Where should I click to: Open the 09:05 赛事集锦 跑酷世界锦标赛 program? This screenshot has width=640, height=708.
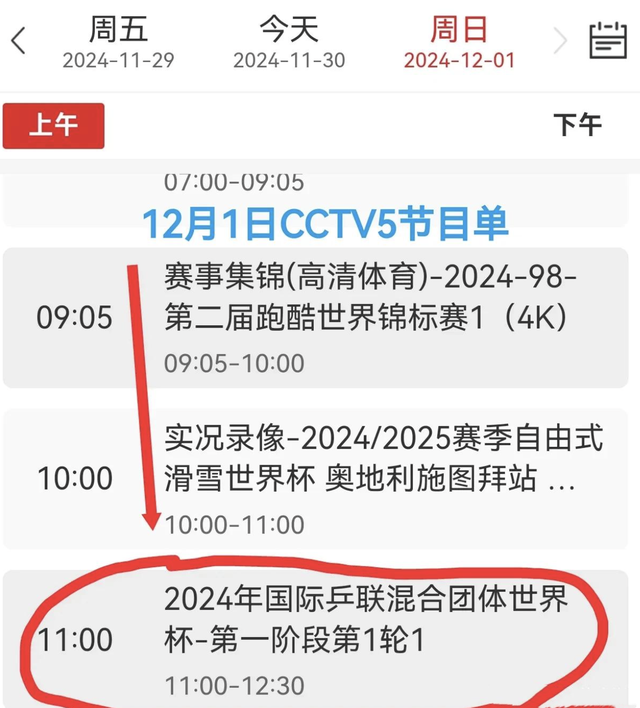[x=320, y=317]
